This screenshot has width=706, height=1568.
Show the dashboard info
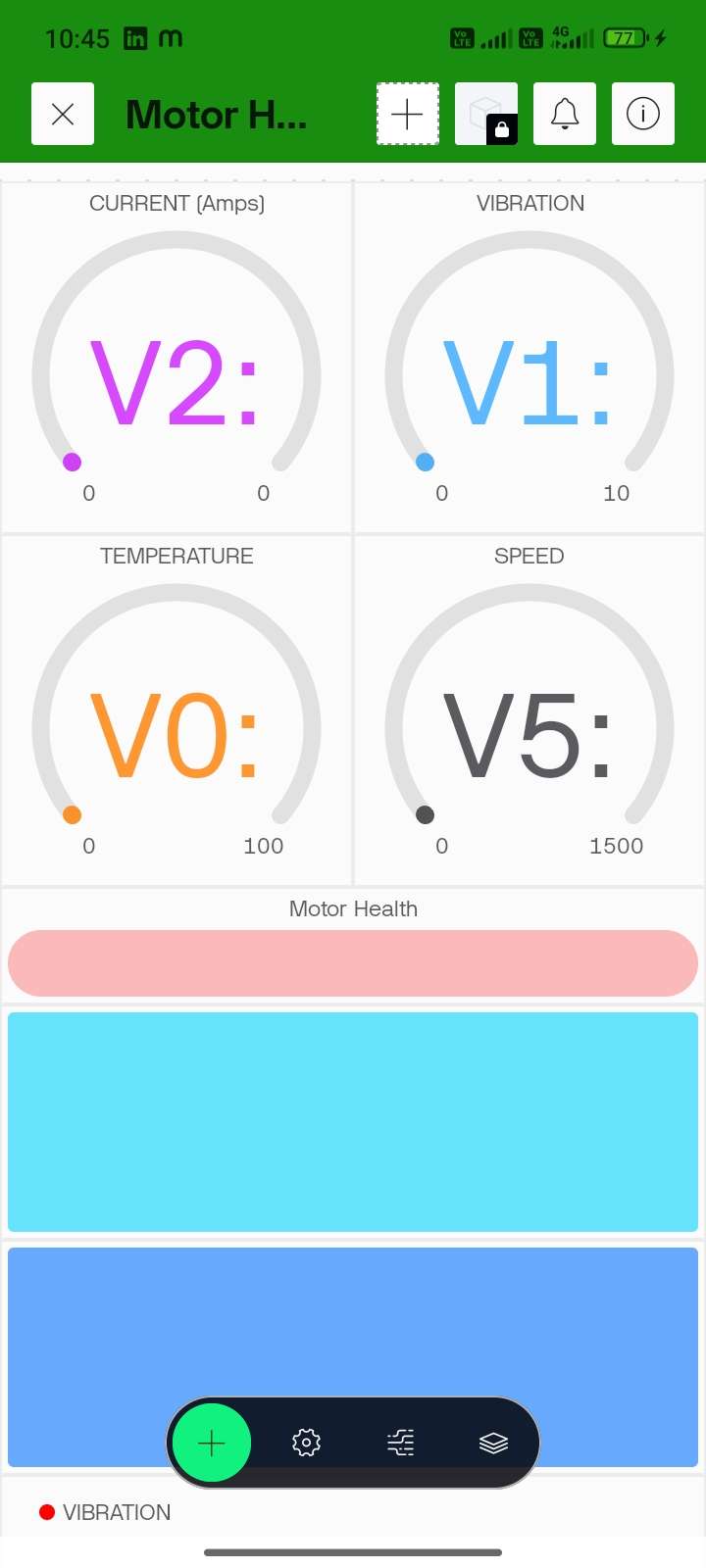coord(643,114)
